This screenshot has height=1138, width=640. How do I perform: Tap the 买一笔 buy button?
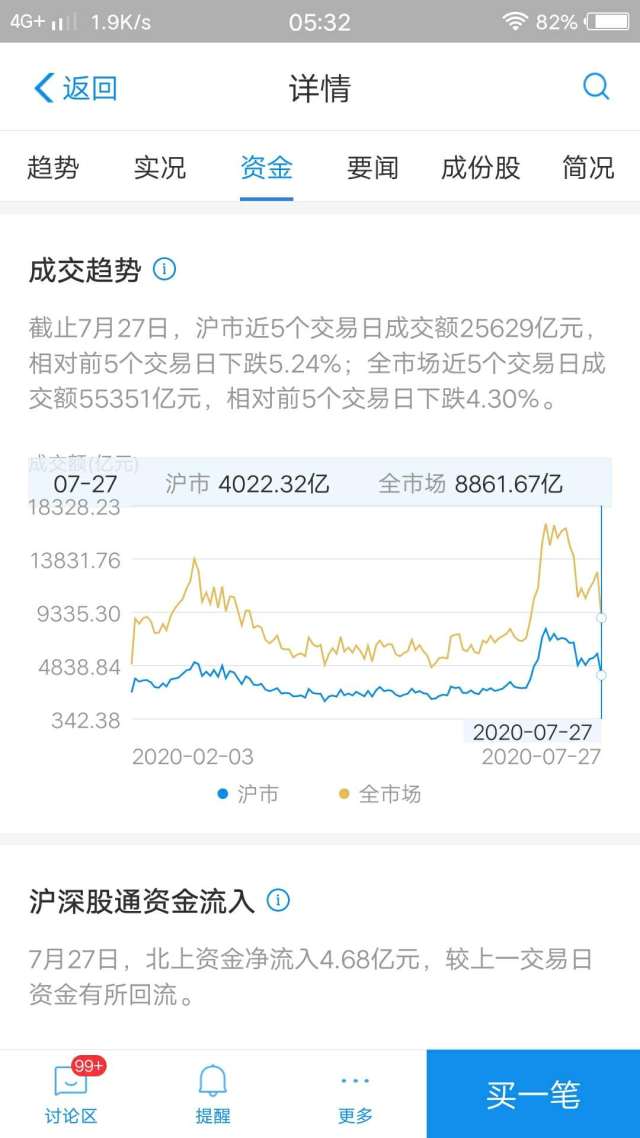tap(533, 1094)
